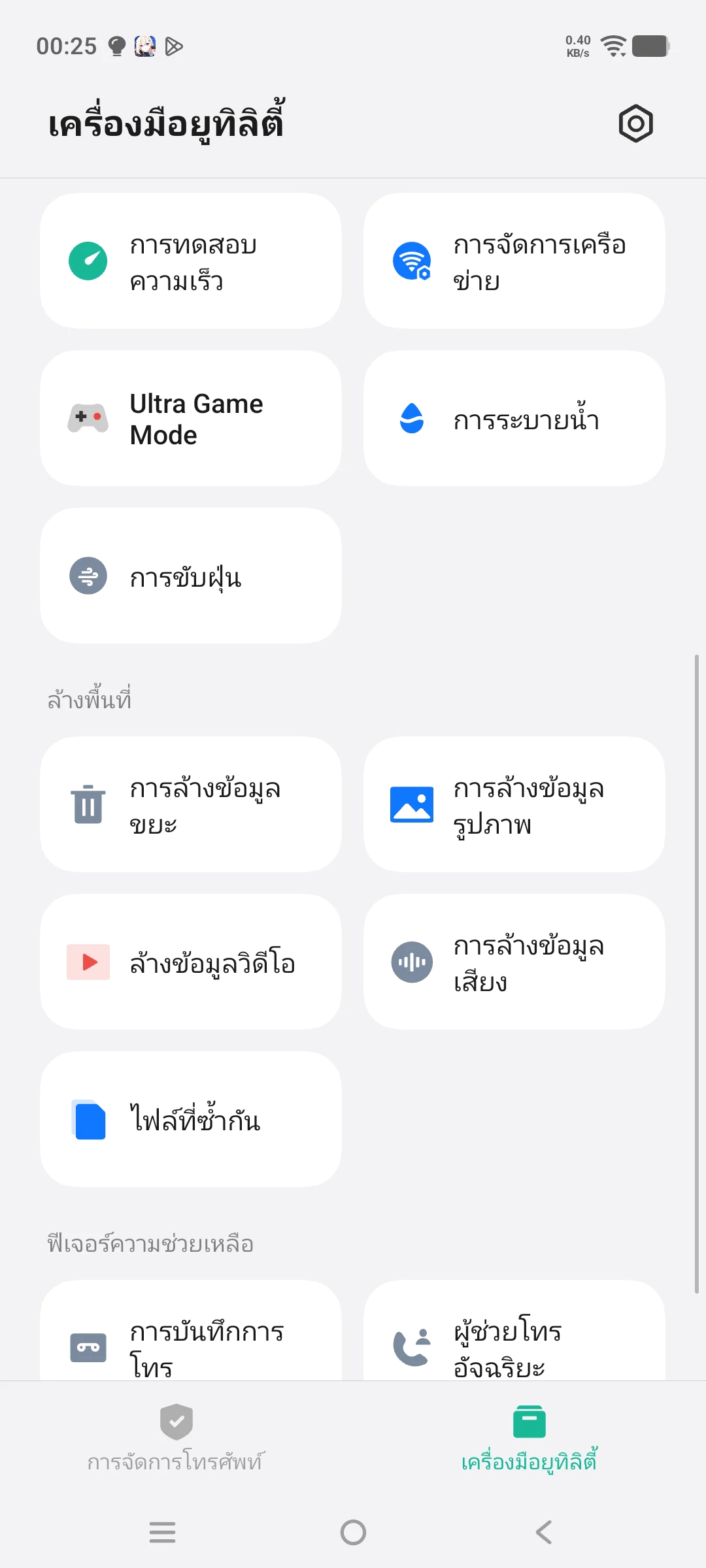The height and width of the screenshot is (1568, 706).
Task: Open การล้างข้อมูลขยะ junk cleanup
Action: pos(190,805)
